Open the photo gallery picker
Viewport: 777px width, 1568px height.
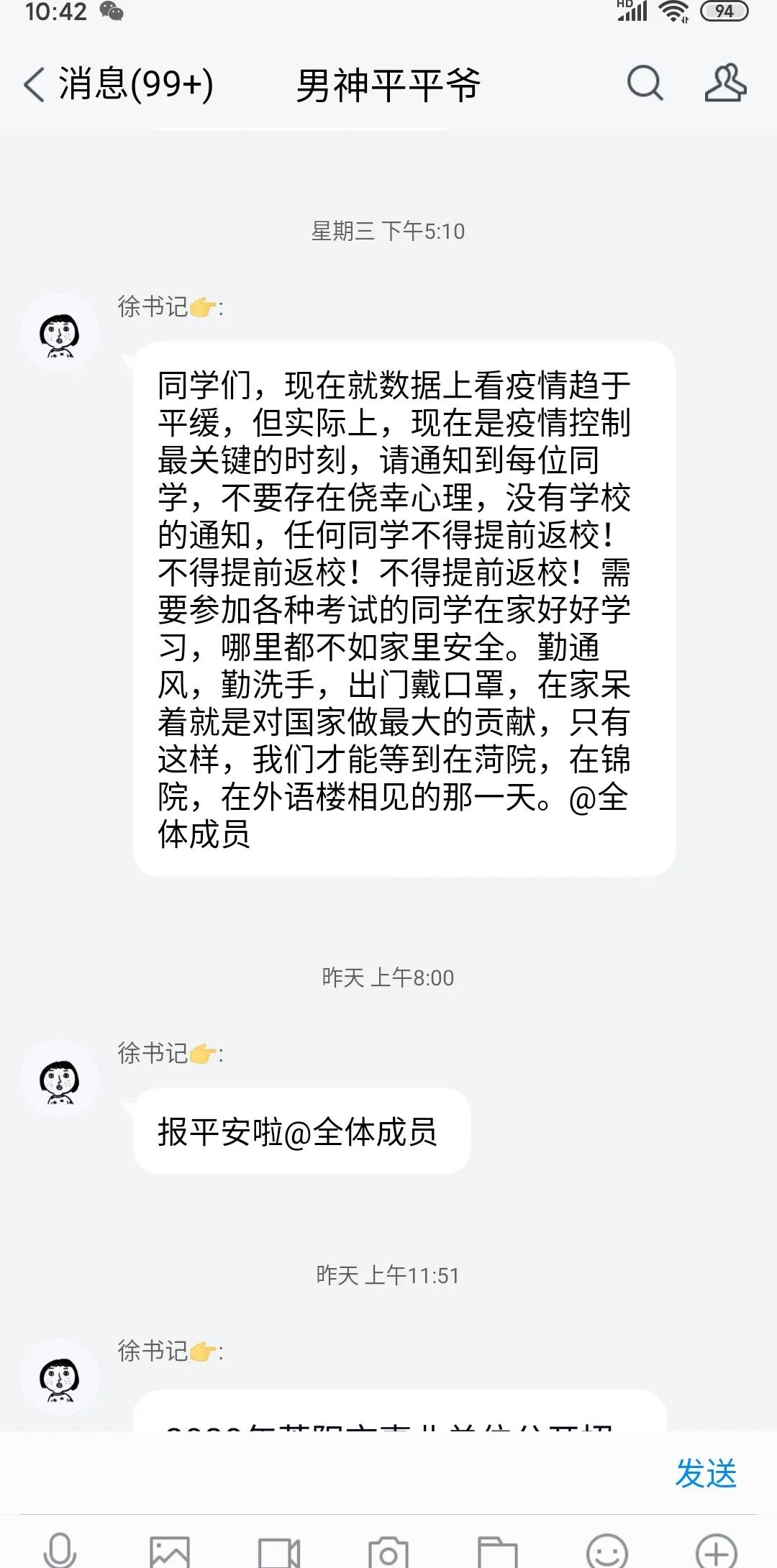click(170, 1551)
